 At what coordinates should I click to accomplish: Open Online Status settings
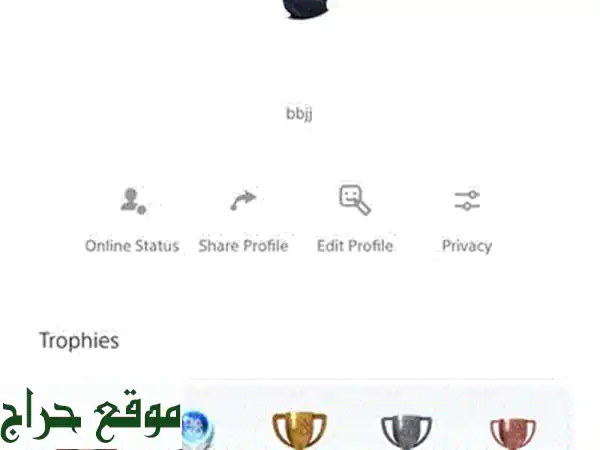click(132, 203)
